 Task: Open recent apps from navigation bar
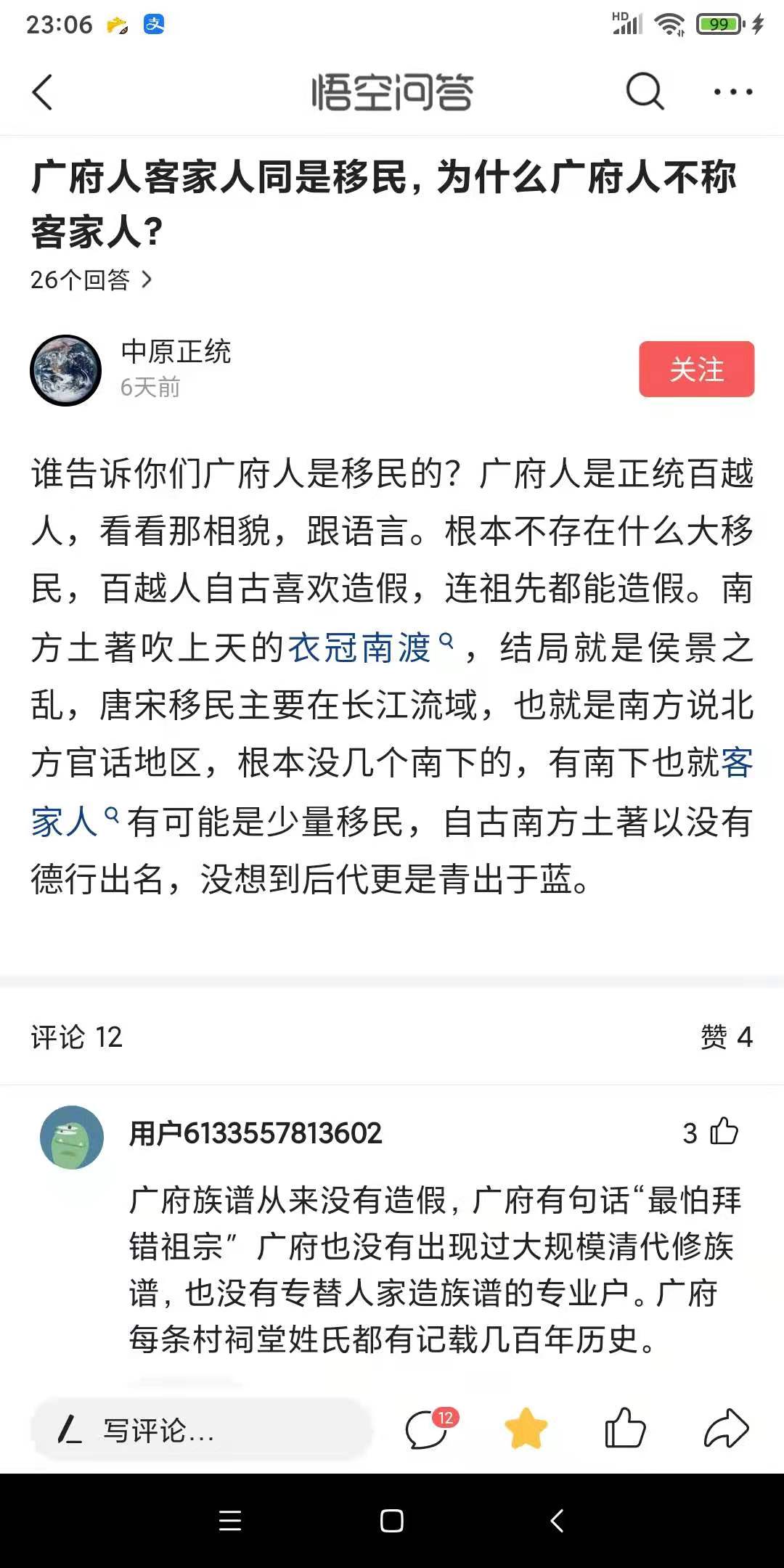pos(230,1521)
